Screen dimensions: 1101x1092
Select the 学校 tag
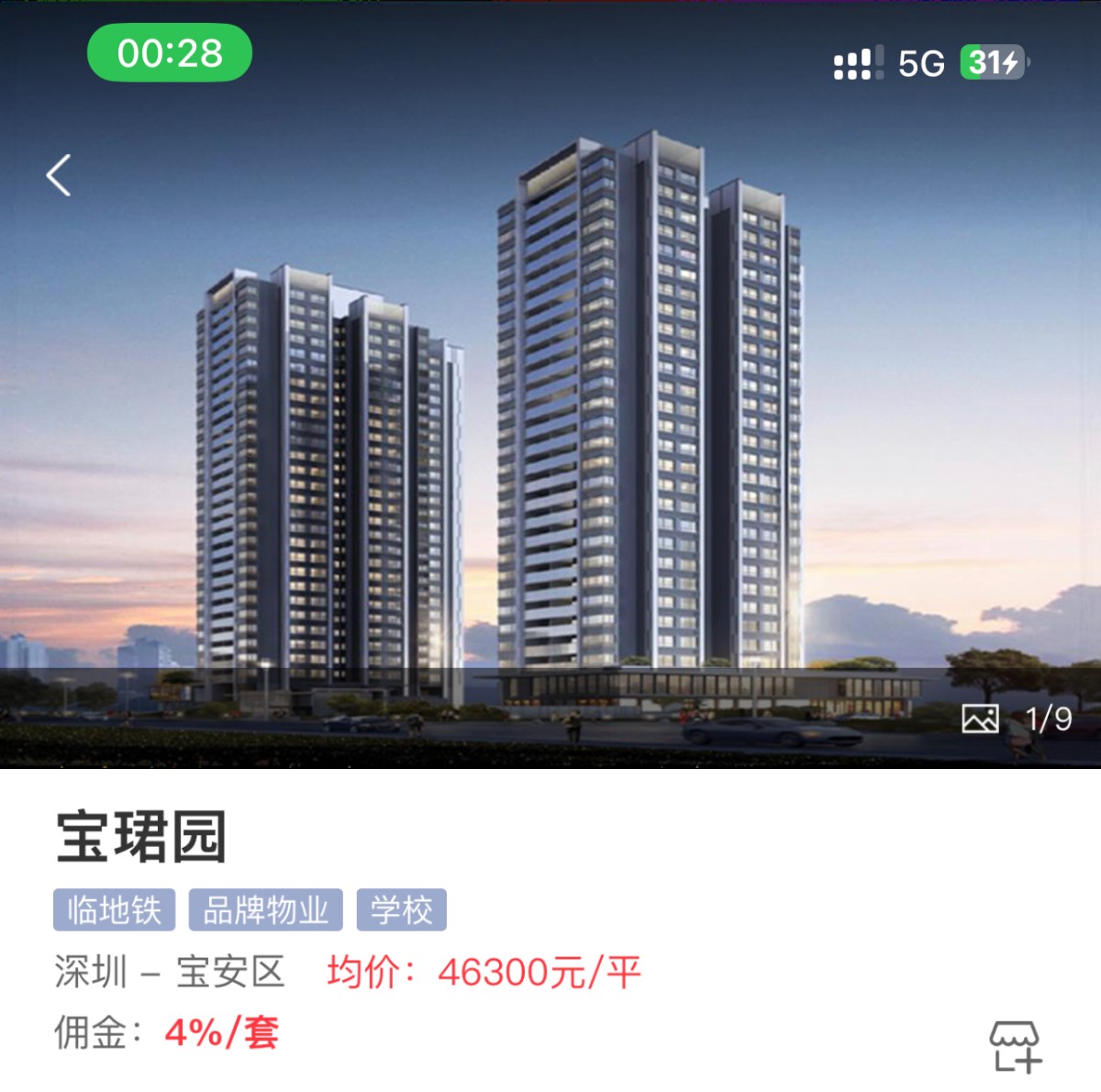pos(401,910)
